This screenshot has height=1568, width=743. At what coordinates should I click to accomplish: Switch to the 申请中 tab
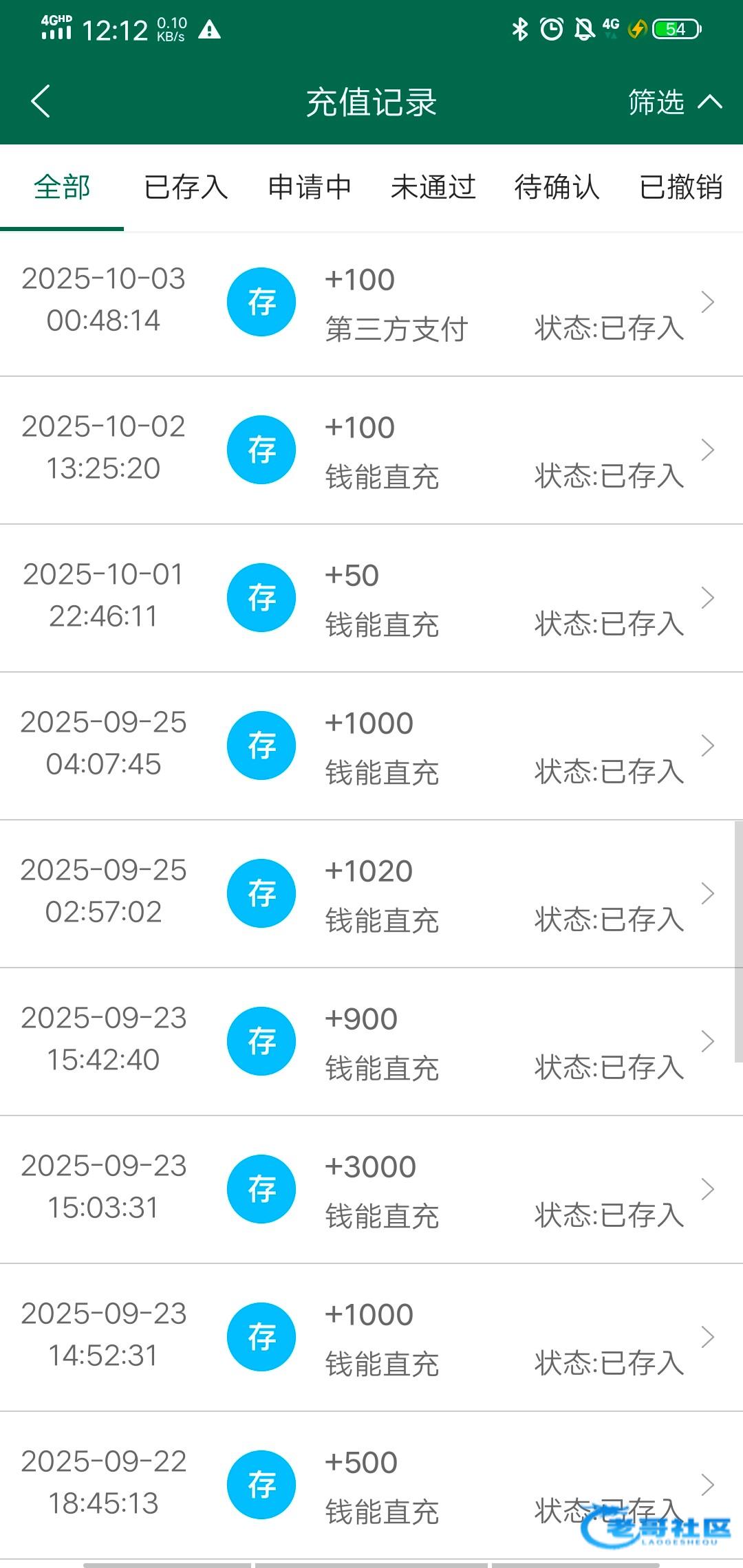point(310,187)
